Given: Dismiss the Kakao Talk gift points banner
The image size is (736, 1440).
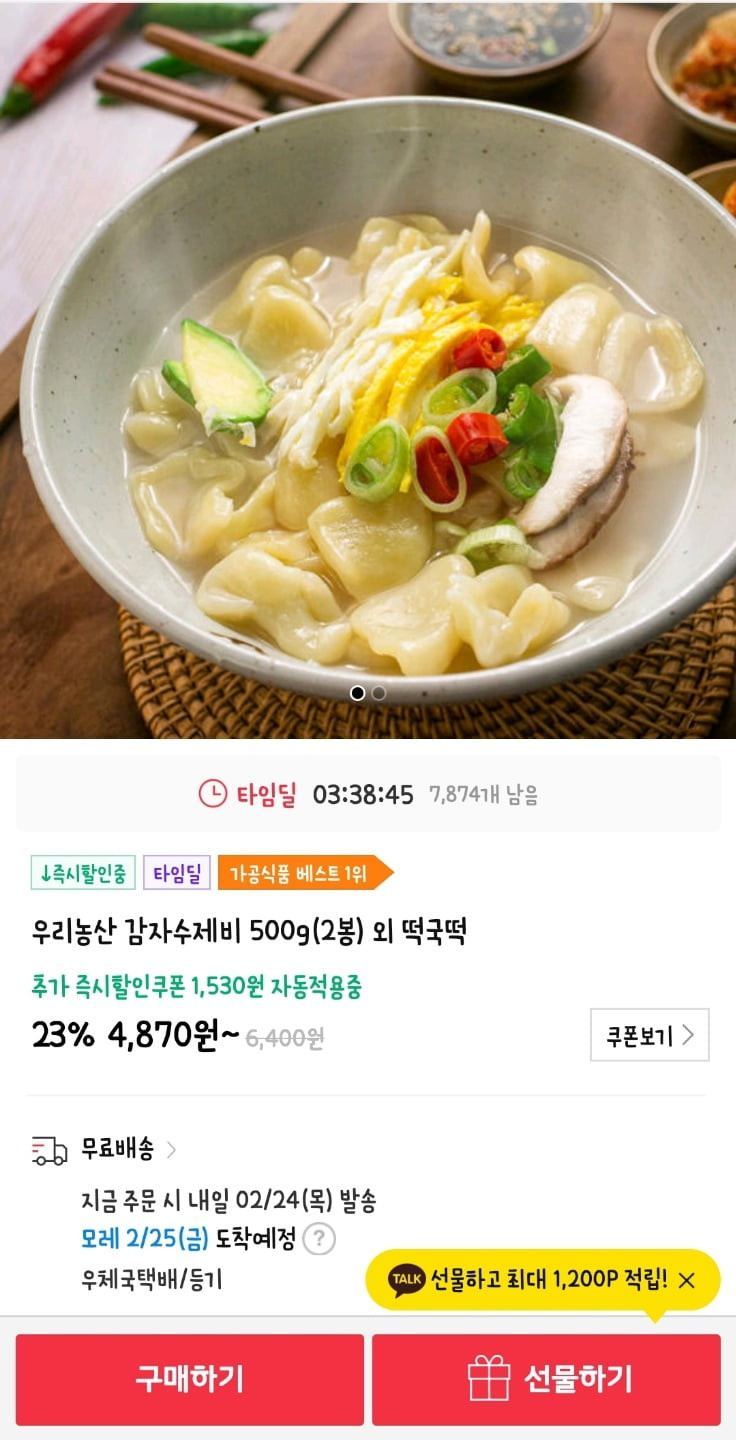Looking at the screenshot, I should coord(686,1280).
